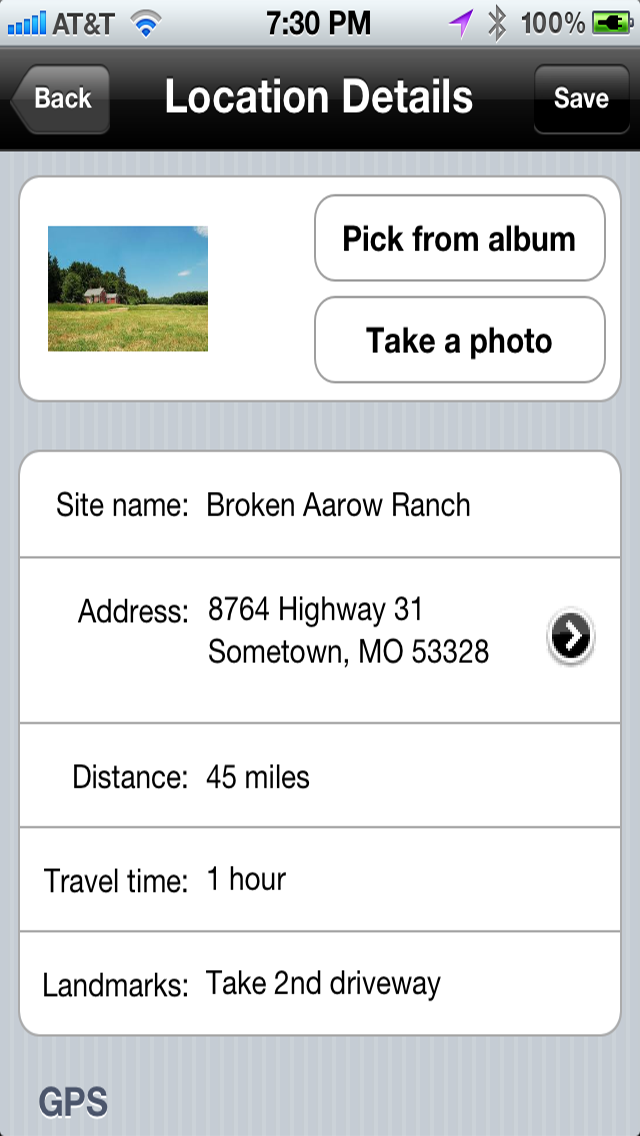Edit the Distance field
Viewport: 640px width, 1136px height.
[x=320, y=775]
